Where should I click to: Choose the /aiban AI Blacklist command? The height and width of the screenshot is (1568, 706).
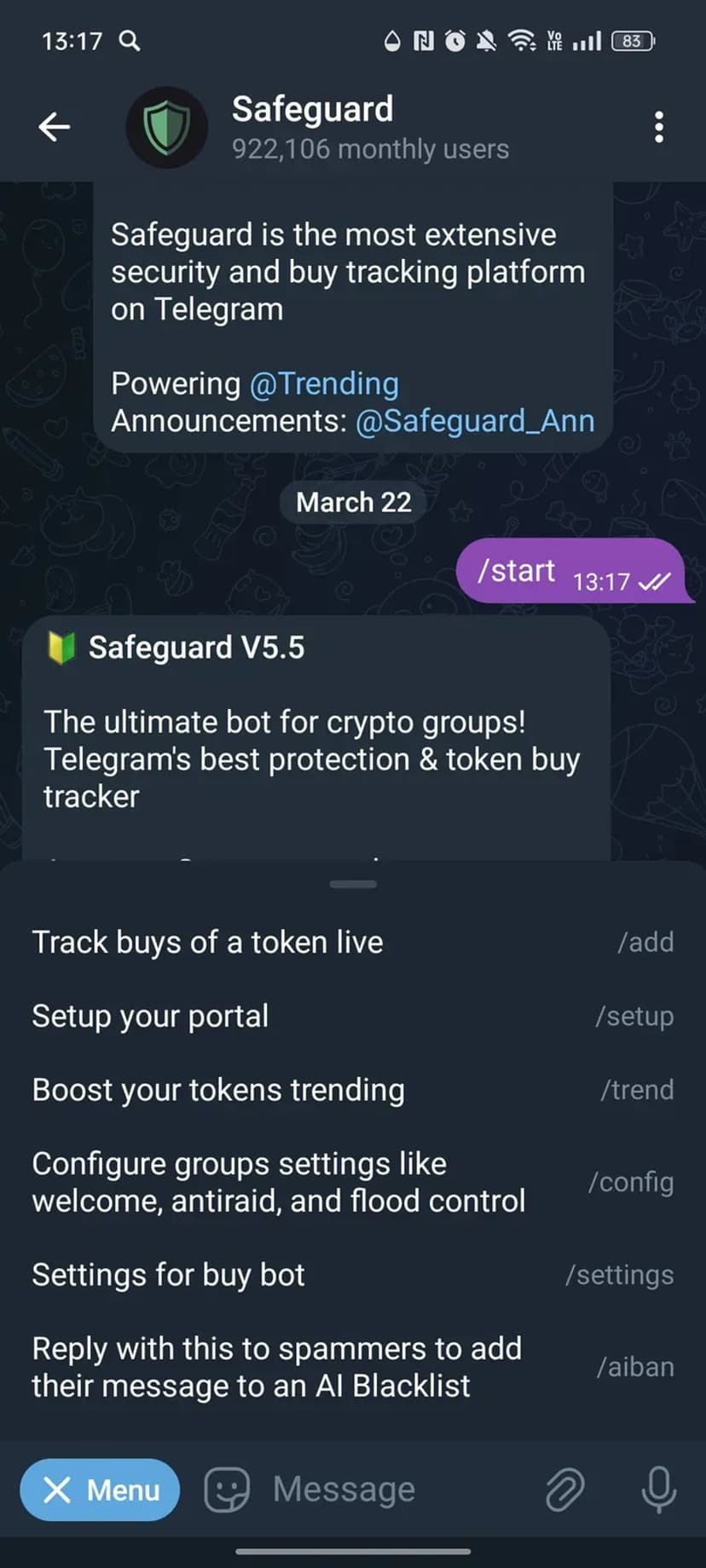coord(353,1367)
